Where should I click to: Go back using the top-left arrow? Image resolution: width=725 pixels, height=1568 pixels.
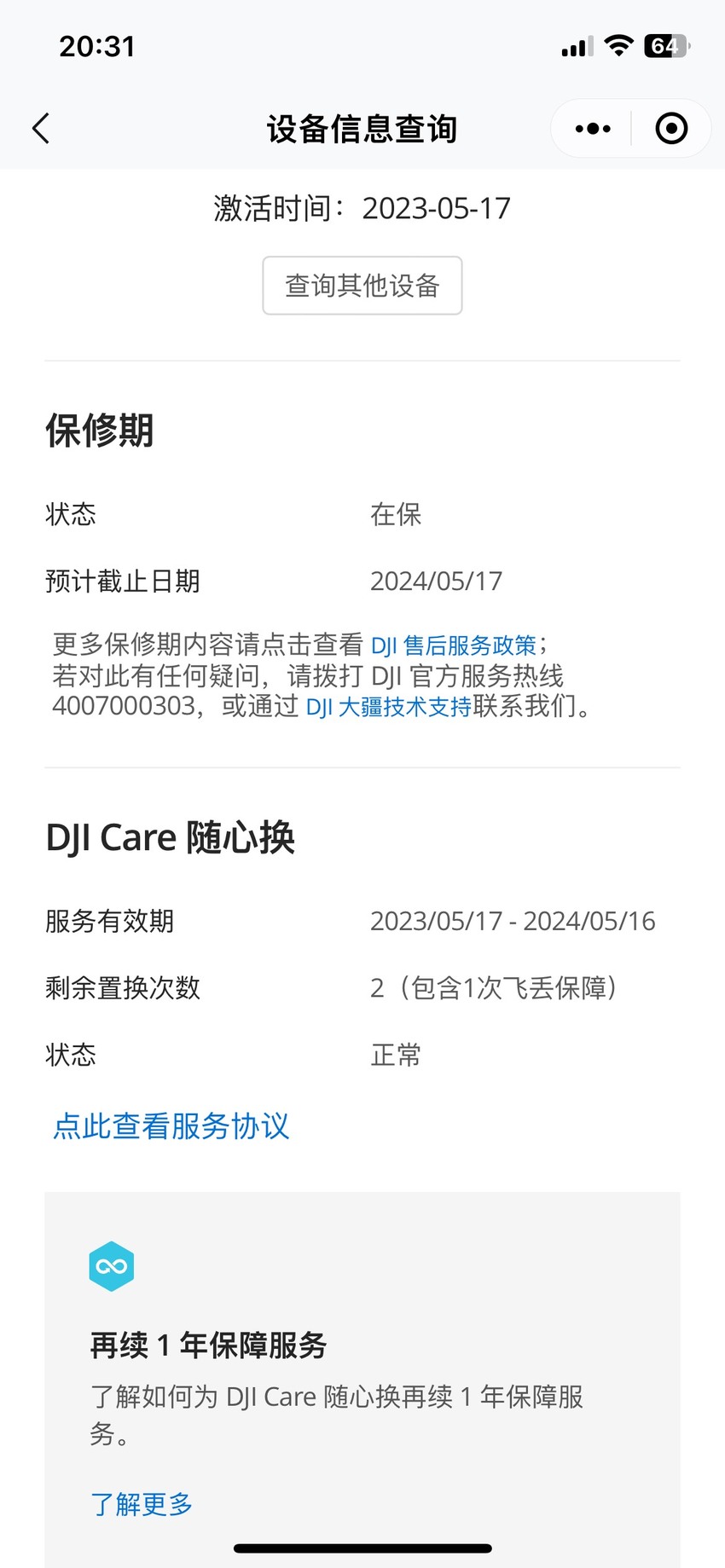pyautogui.click(x=41, y=129)
